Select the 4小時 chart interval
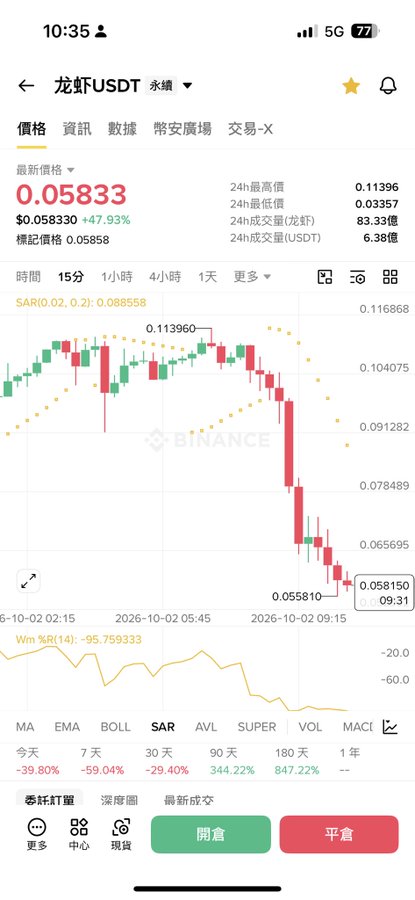This screenshot has height=900, width=415. point(165,277)
